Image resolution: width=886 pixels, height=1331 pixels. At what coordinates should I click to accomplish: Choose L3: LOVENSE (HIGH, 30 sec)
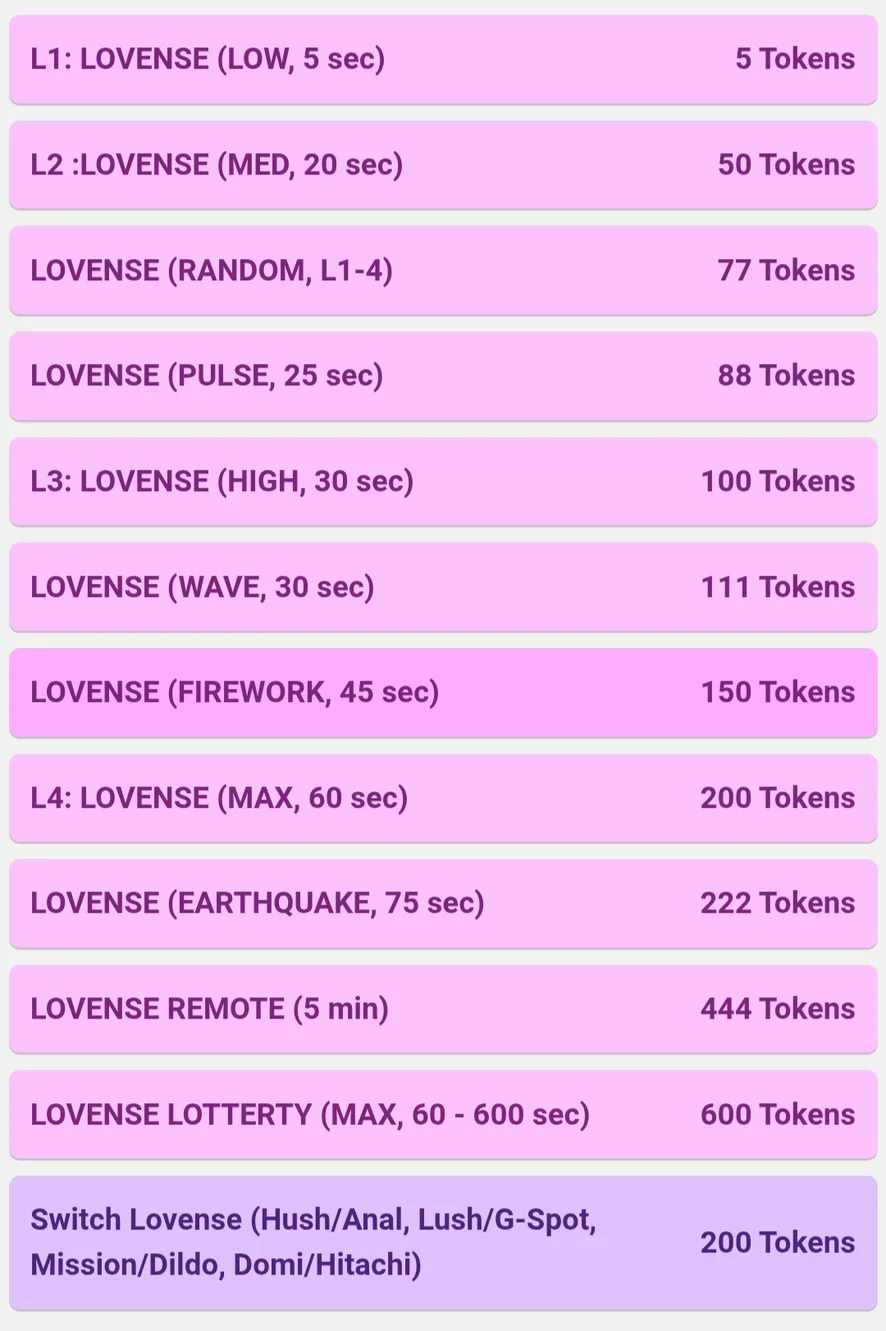click(x=443, y=481)
